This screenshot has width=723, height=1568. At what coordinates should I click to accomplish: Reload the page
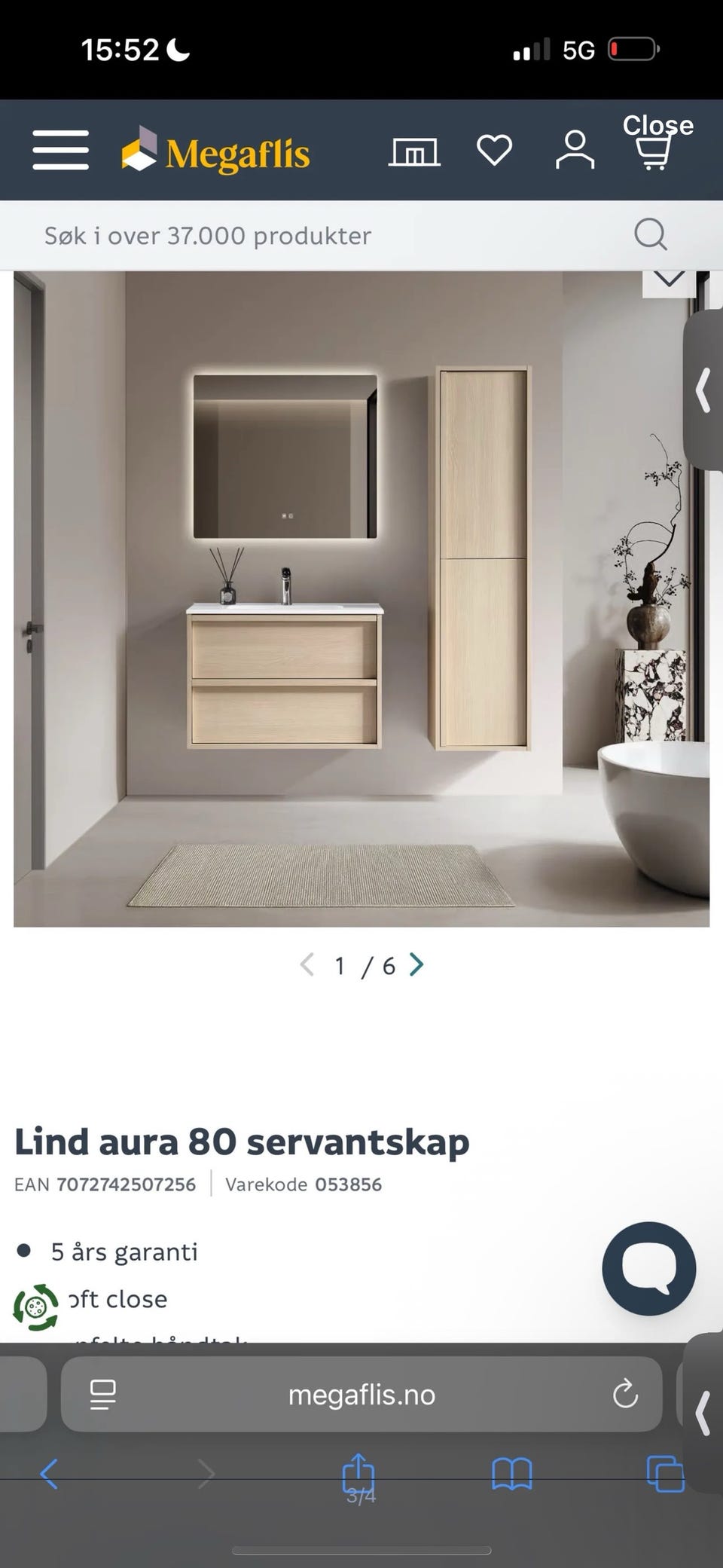(x=625, y=1394)
